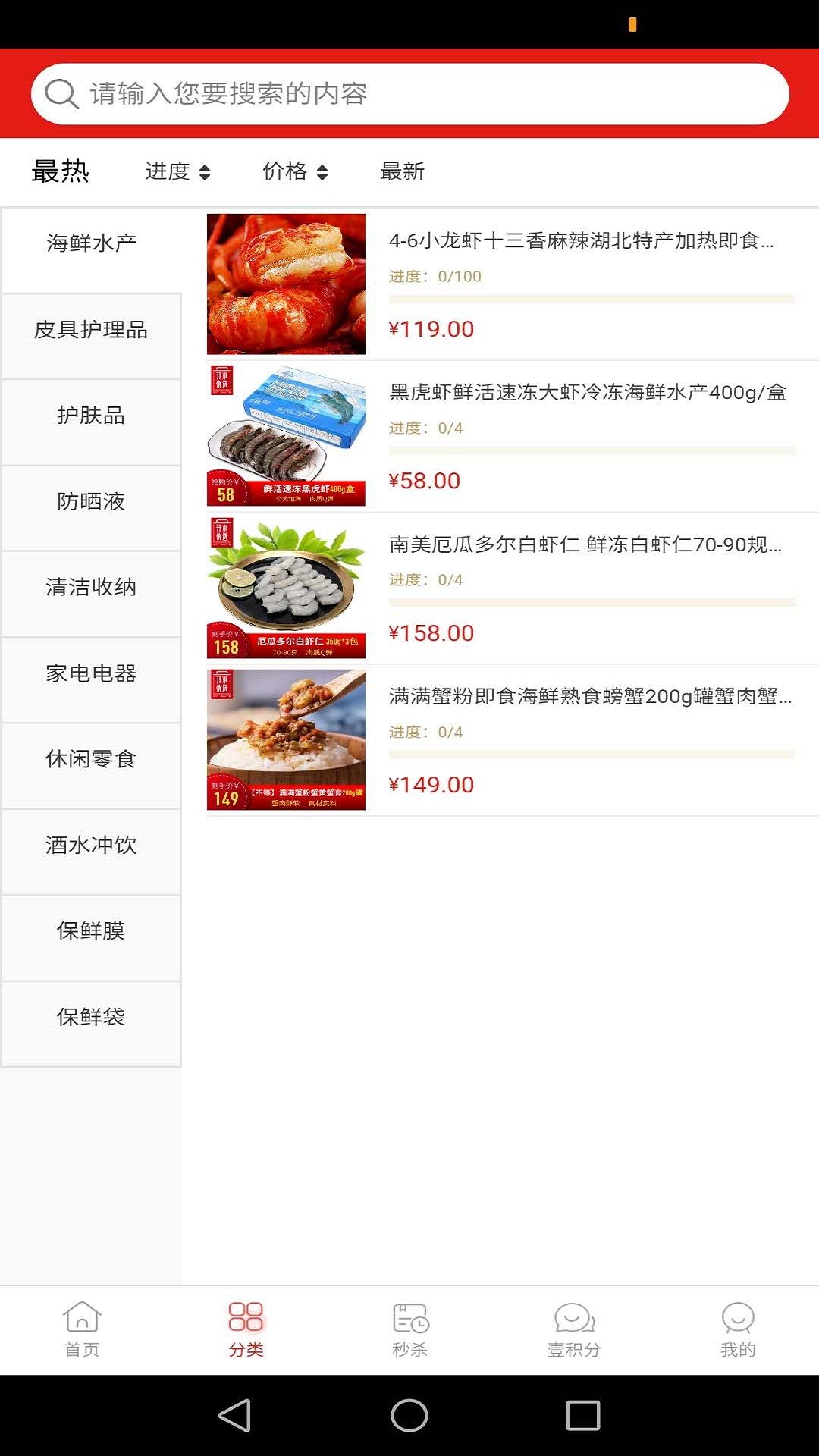Sort the list by 进度
Screen dimensions: 819x1456
pos(177,171)
